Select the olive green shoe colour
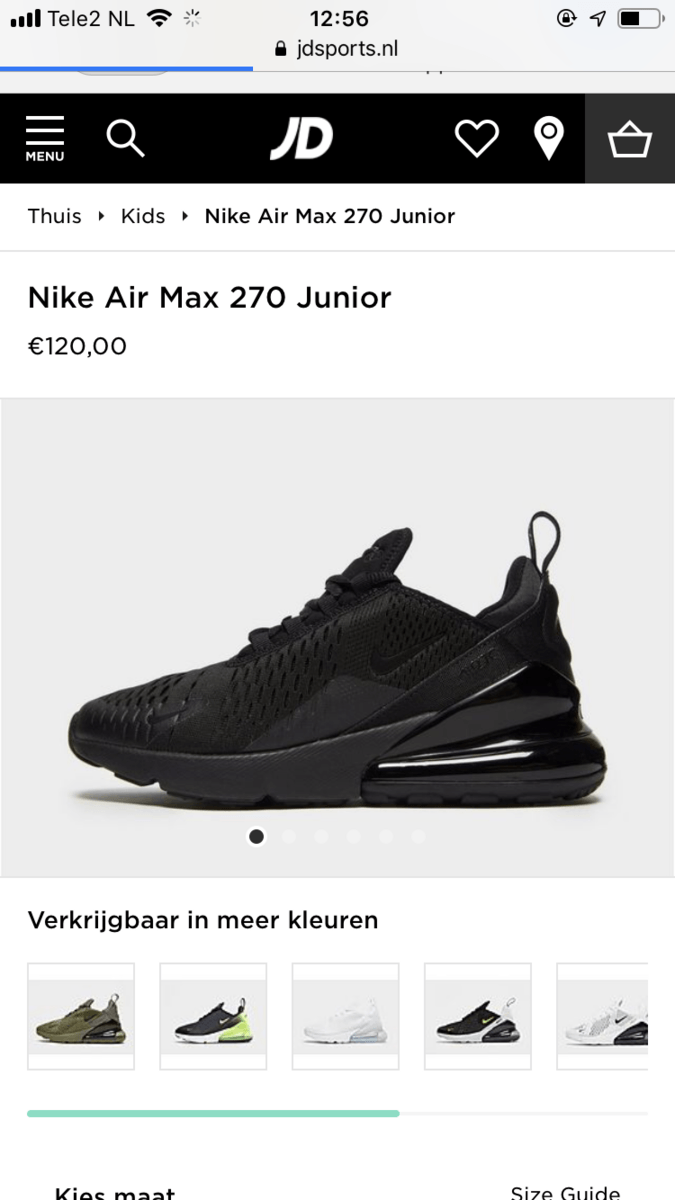This screenshot has height=1200, width=675. point(81,1016)
